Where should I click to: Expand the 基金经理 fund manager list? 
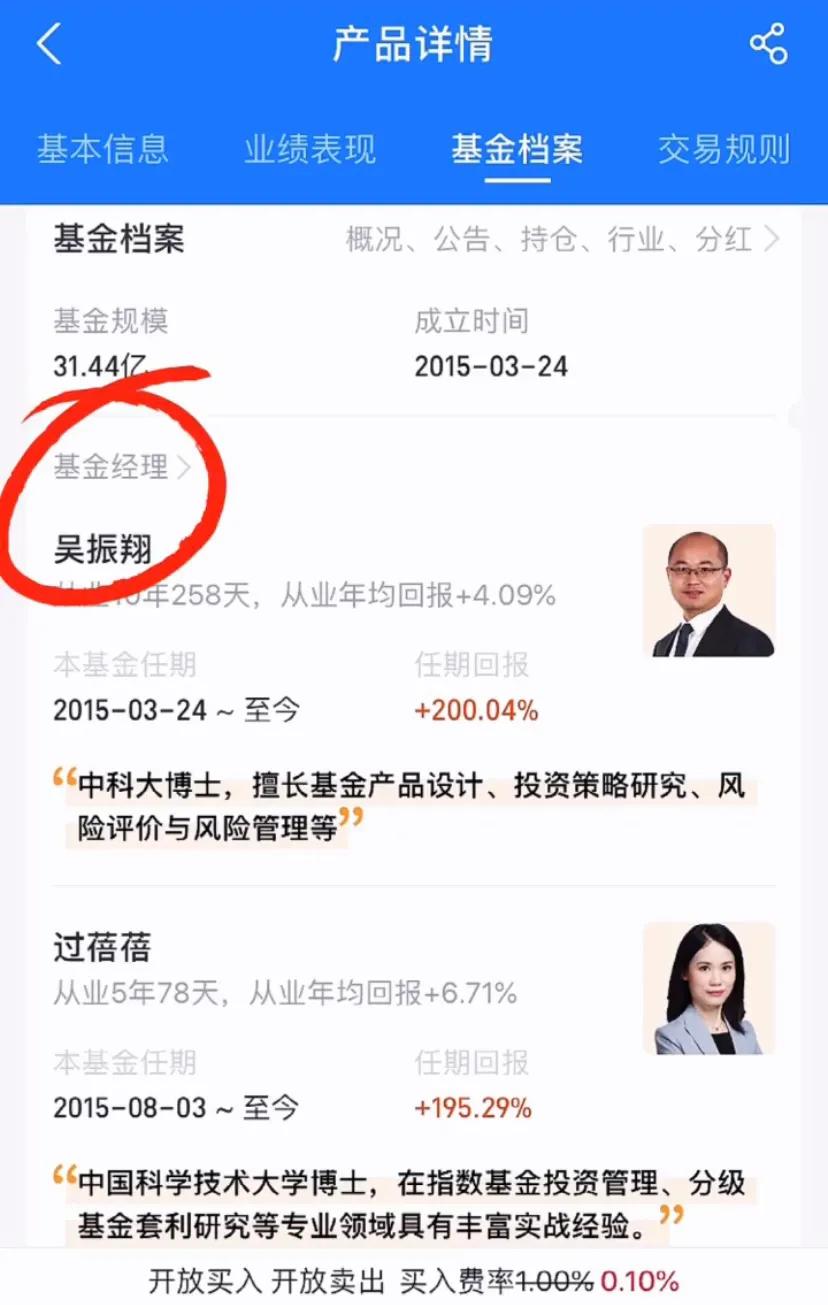click(x=185, y=465)
